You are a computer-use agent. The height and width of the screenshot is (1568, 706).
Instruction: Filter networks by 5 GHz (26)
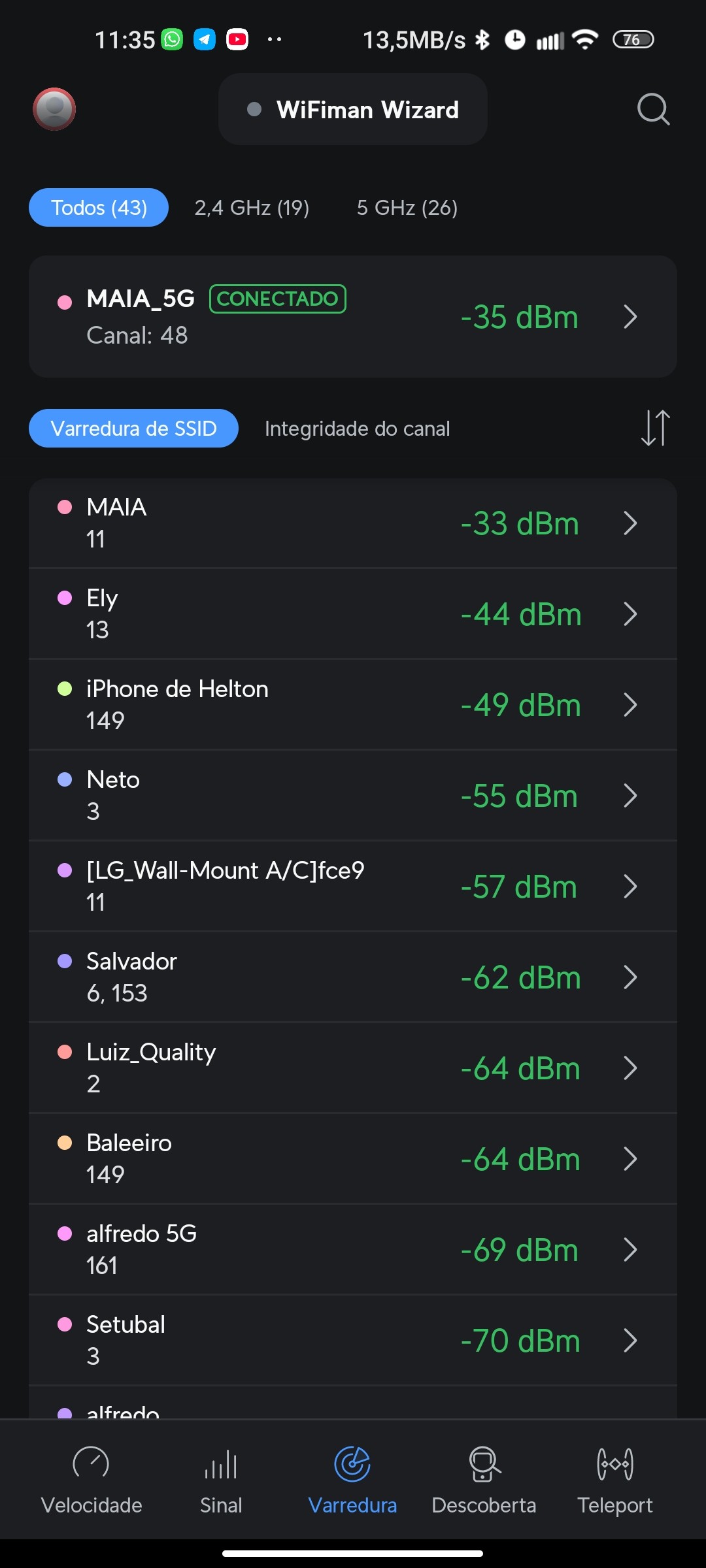(407, 208)
